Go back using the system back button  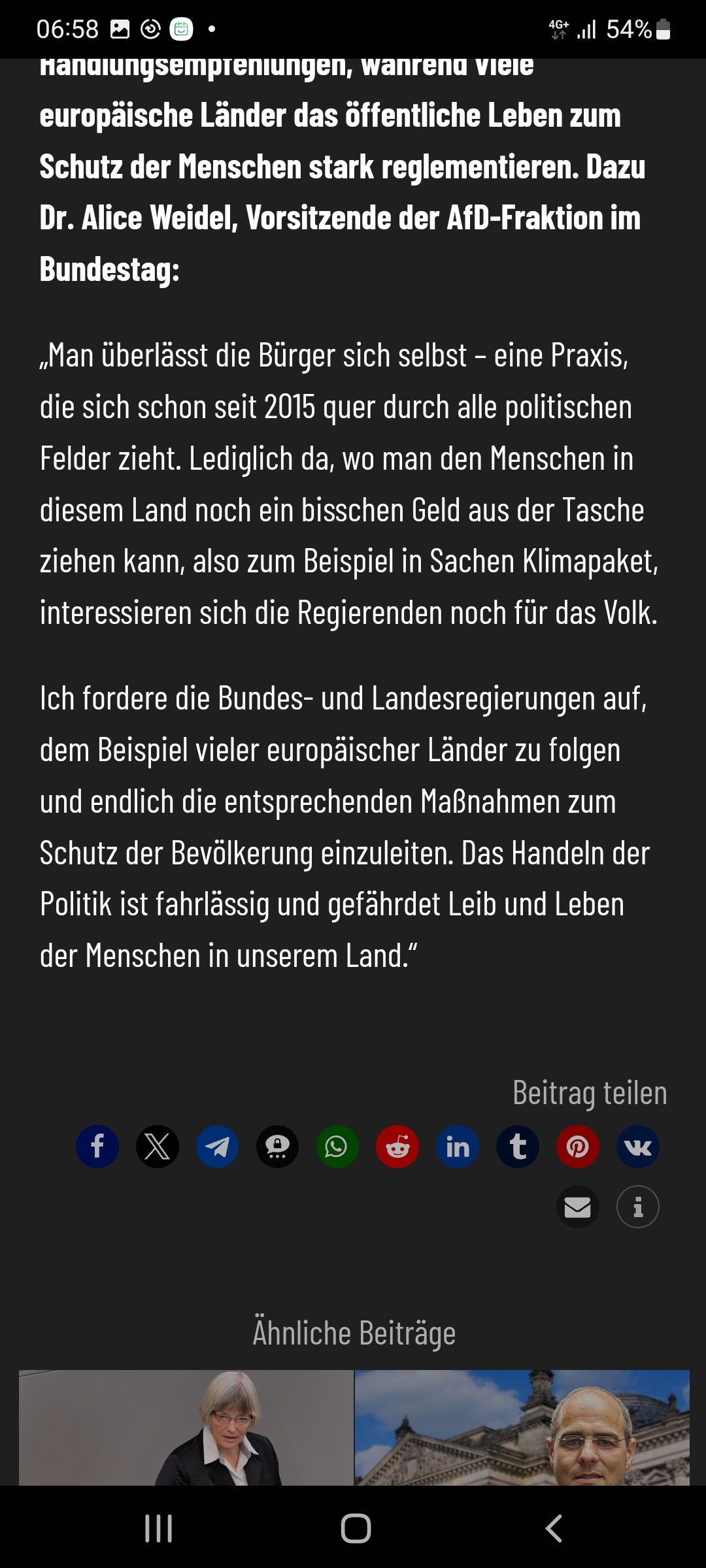point(554,1528)
